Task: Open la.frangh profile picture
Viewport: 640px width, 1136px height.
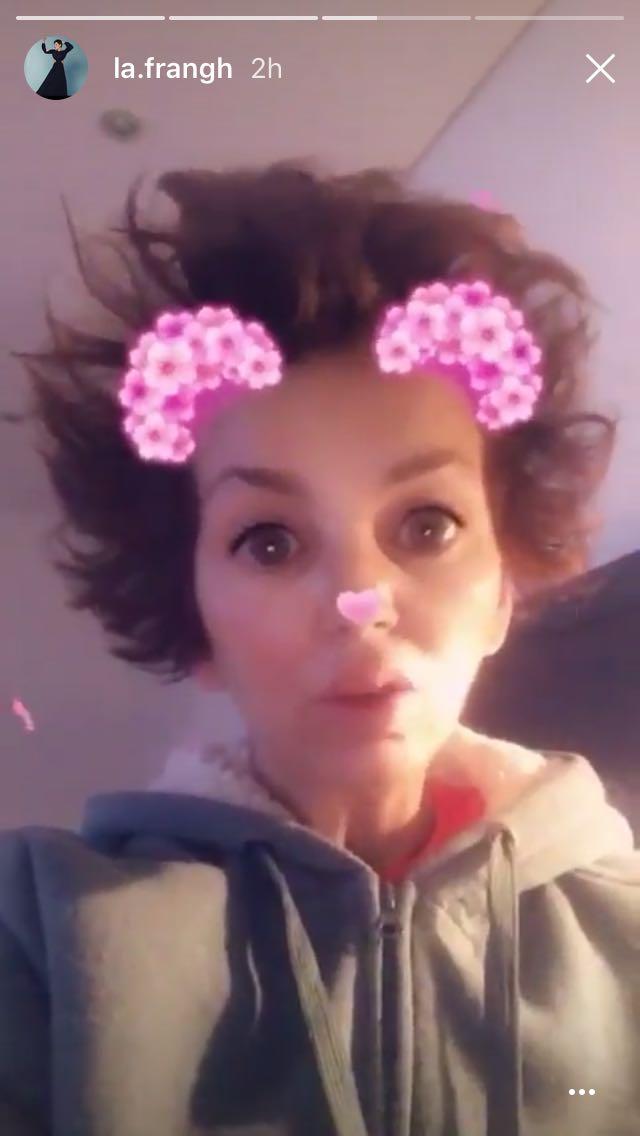Action: tap(56, 68)
